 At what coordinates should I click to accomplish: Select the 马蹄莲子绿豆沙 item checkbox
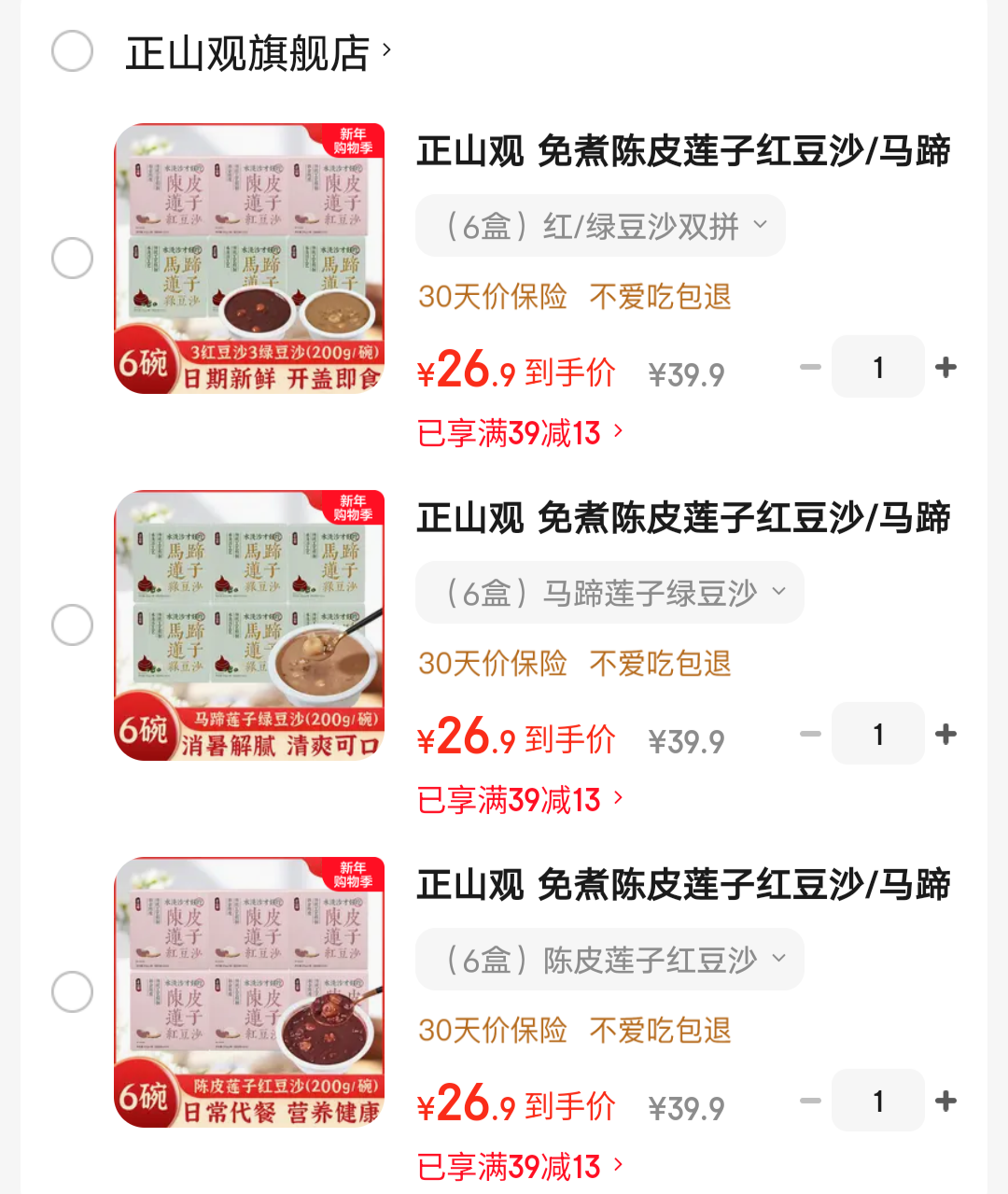(71, 625)
